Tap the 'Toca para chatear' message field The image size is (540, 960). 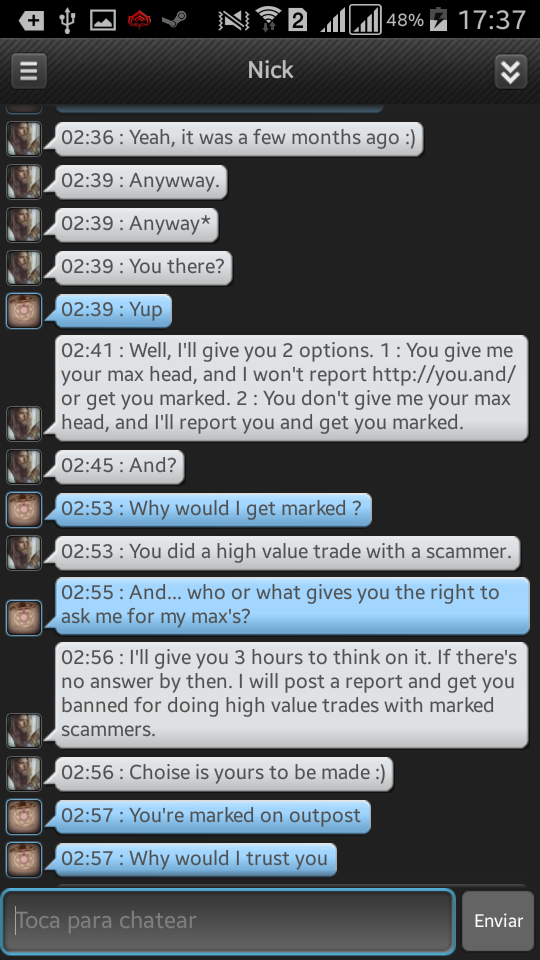228,921
